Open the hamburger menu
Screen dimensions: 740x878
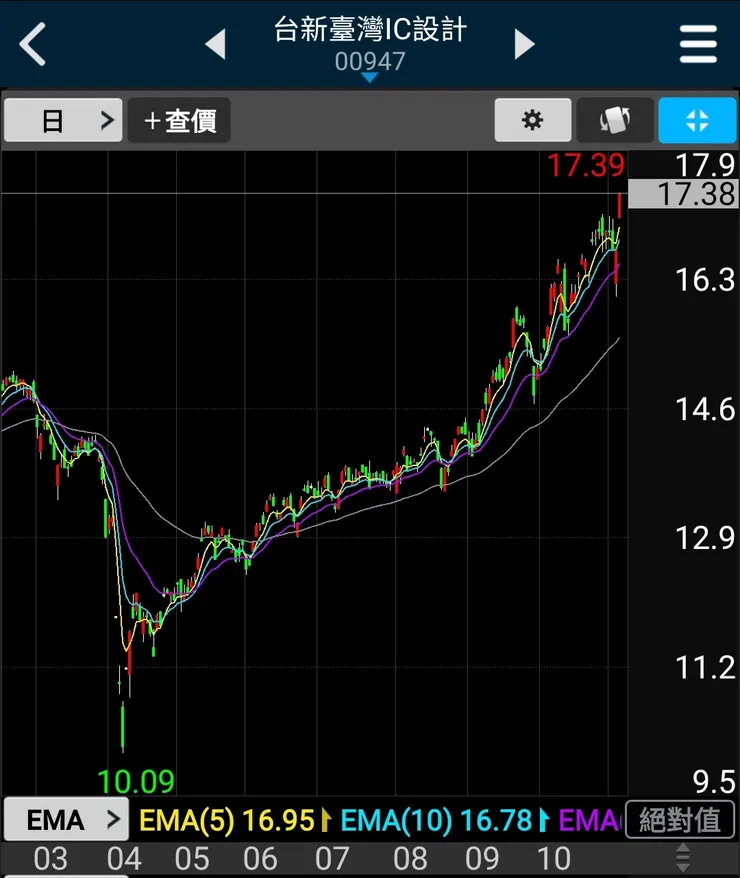click(x=698, y=45)
